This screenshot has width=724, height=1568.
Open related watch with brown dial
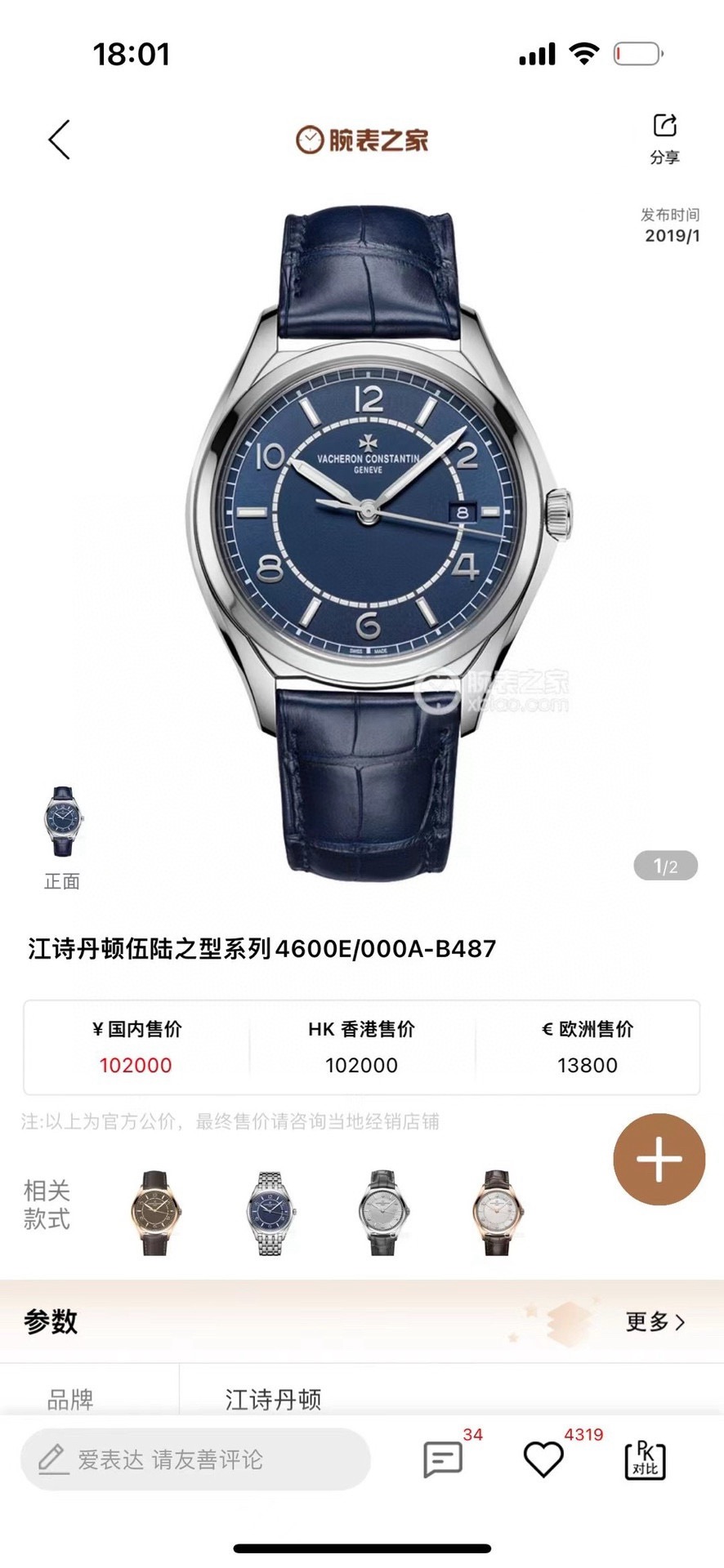tap(156, 1212)
